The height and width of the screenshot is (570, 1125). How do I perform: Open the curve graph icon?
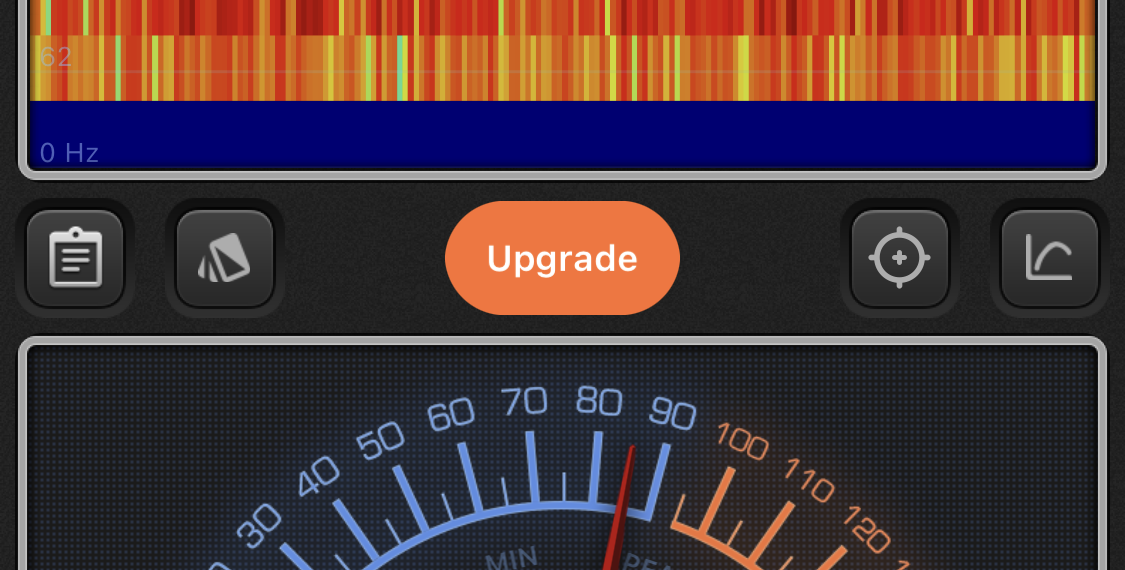click(1049, 258)
